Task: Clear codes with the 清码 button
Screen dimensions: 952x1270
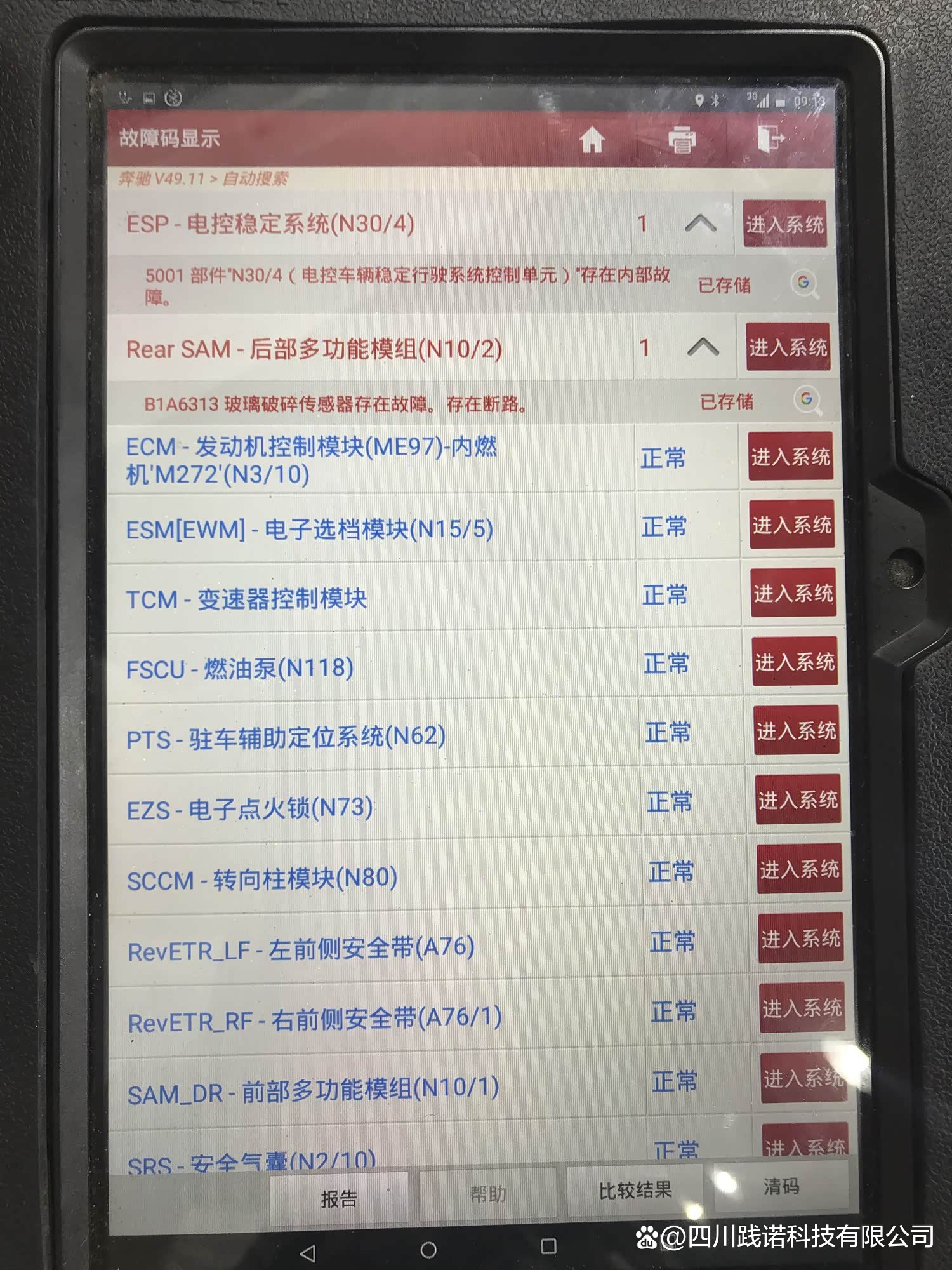Action: tap(781, 1186)
